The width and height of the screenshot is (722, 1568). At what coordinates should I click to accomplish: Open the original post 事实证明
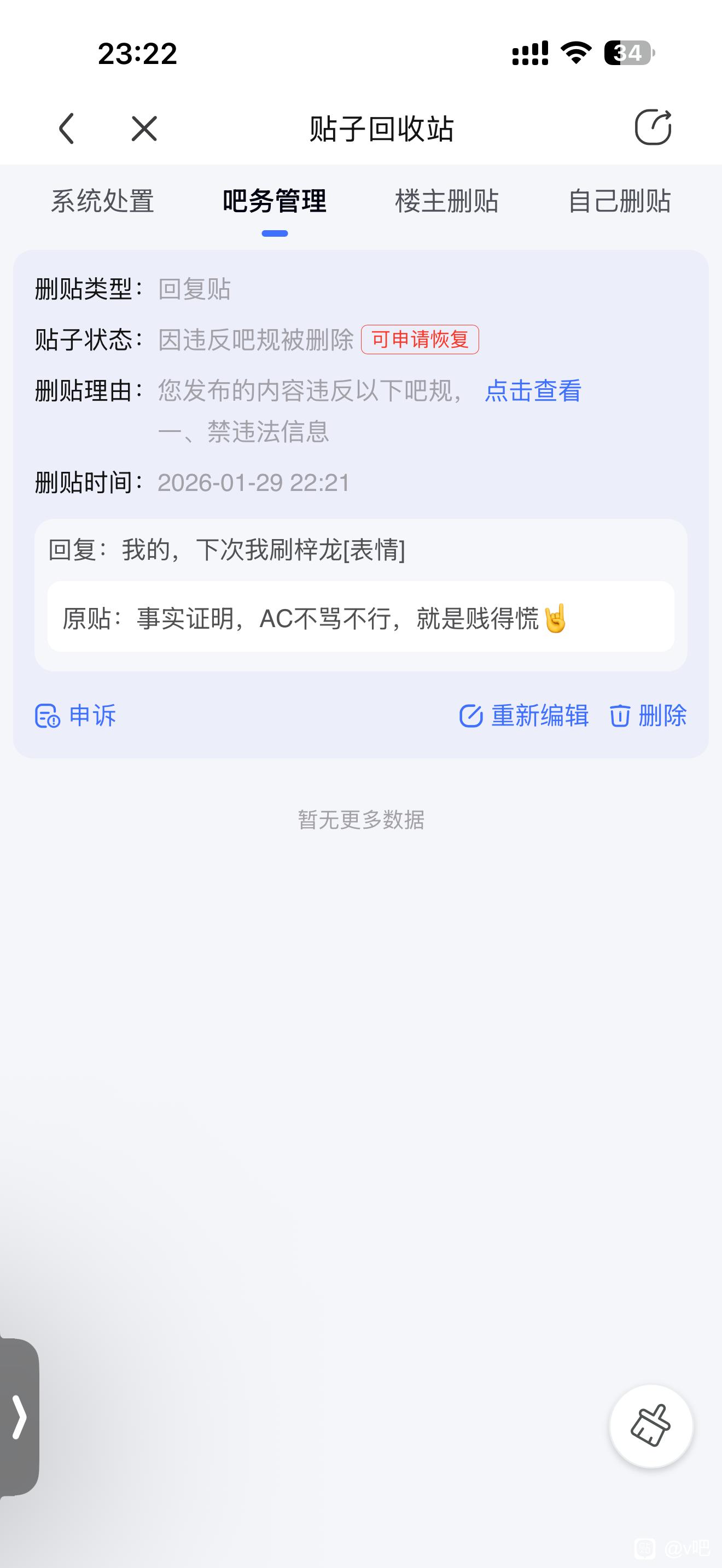pos(360,618)
